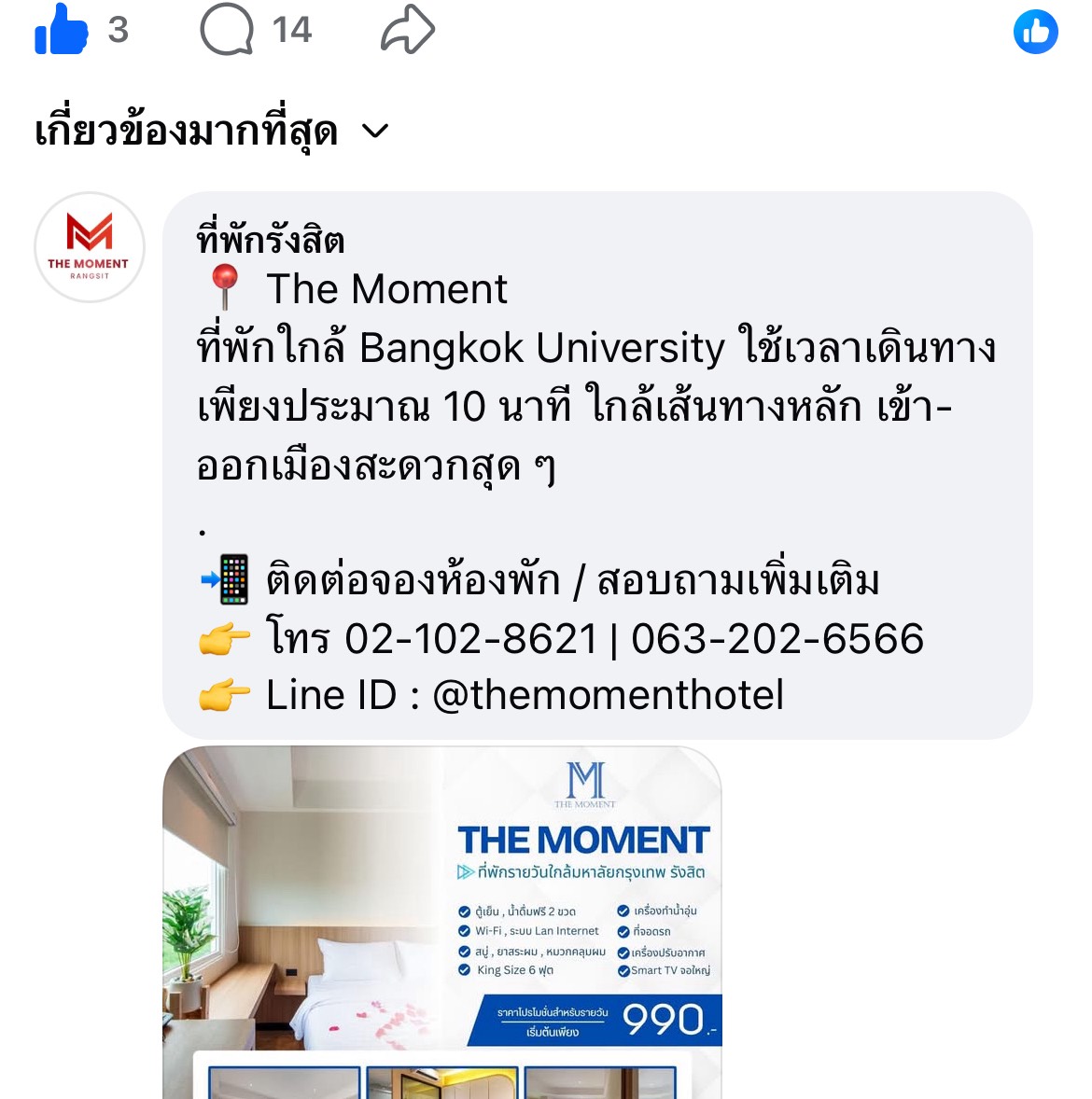Open the comments bubble icon
The height and width of the screenshot is (1099, 1092).
[x=227, y=30]
